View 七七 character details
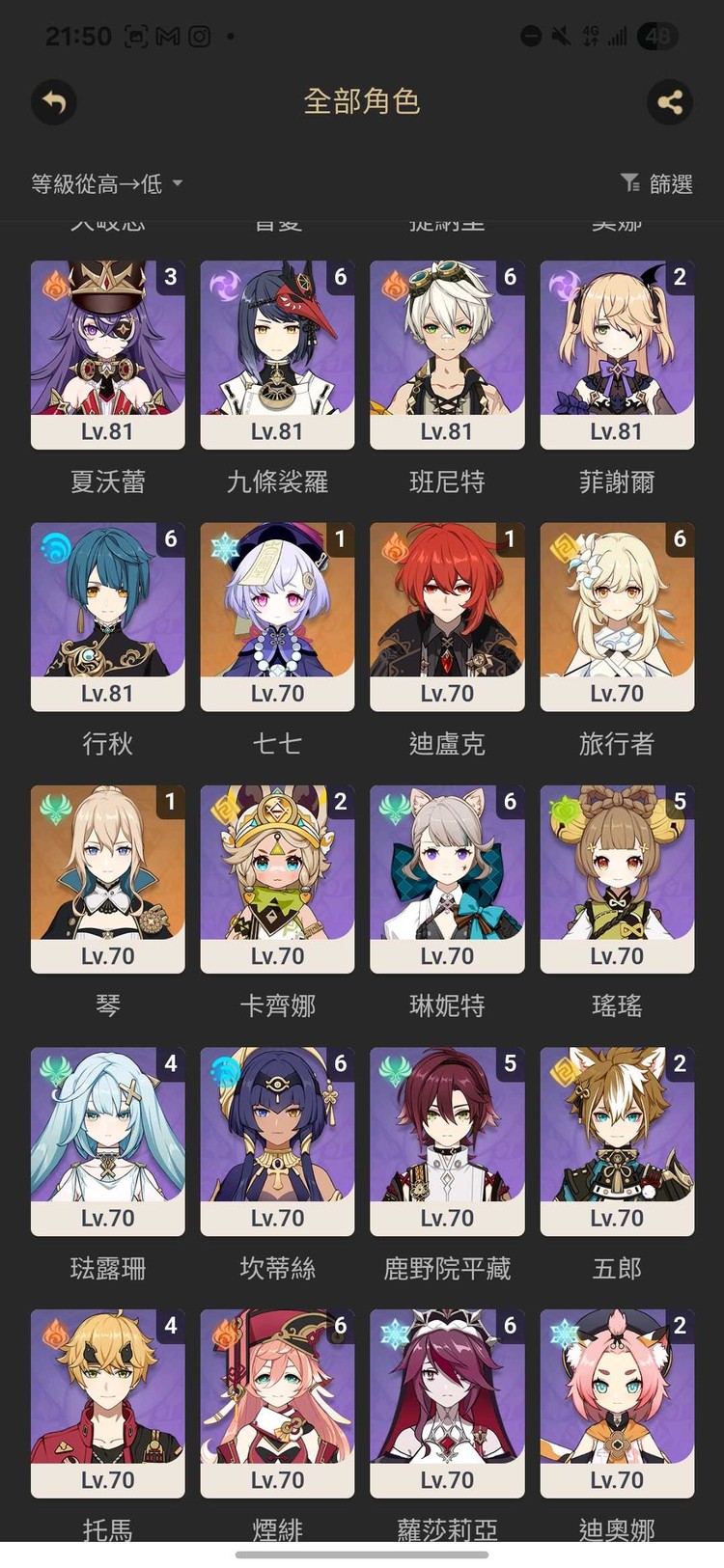This screenshot has width=724, height=1568. 277,617
